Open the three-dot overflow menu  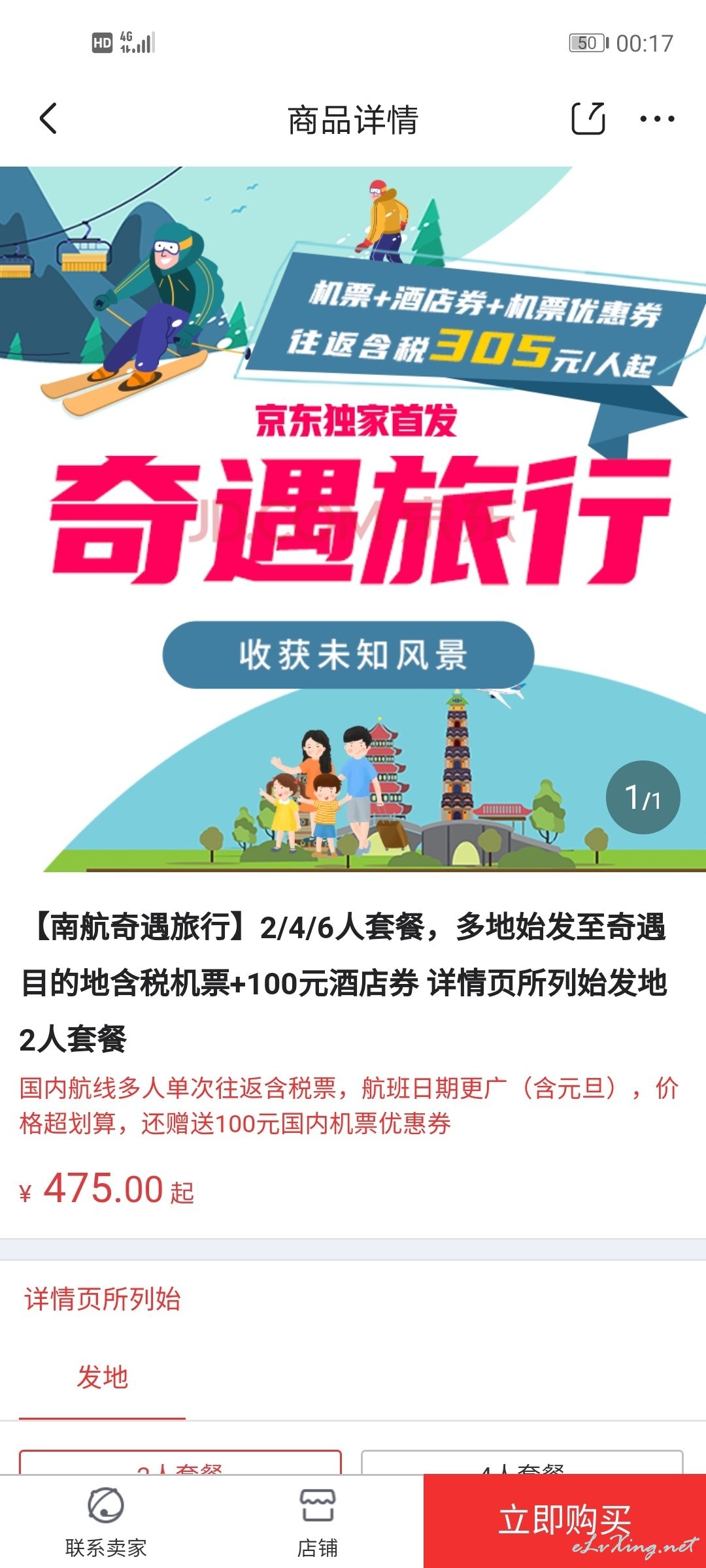(x=657, y=119)
